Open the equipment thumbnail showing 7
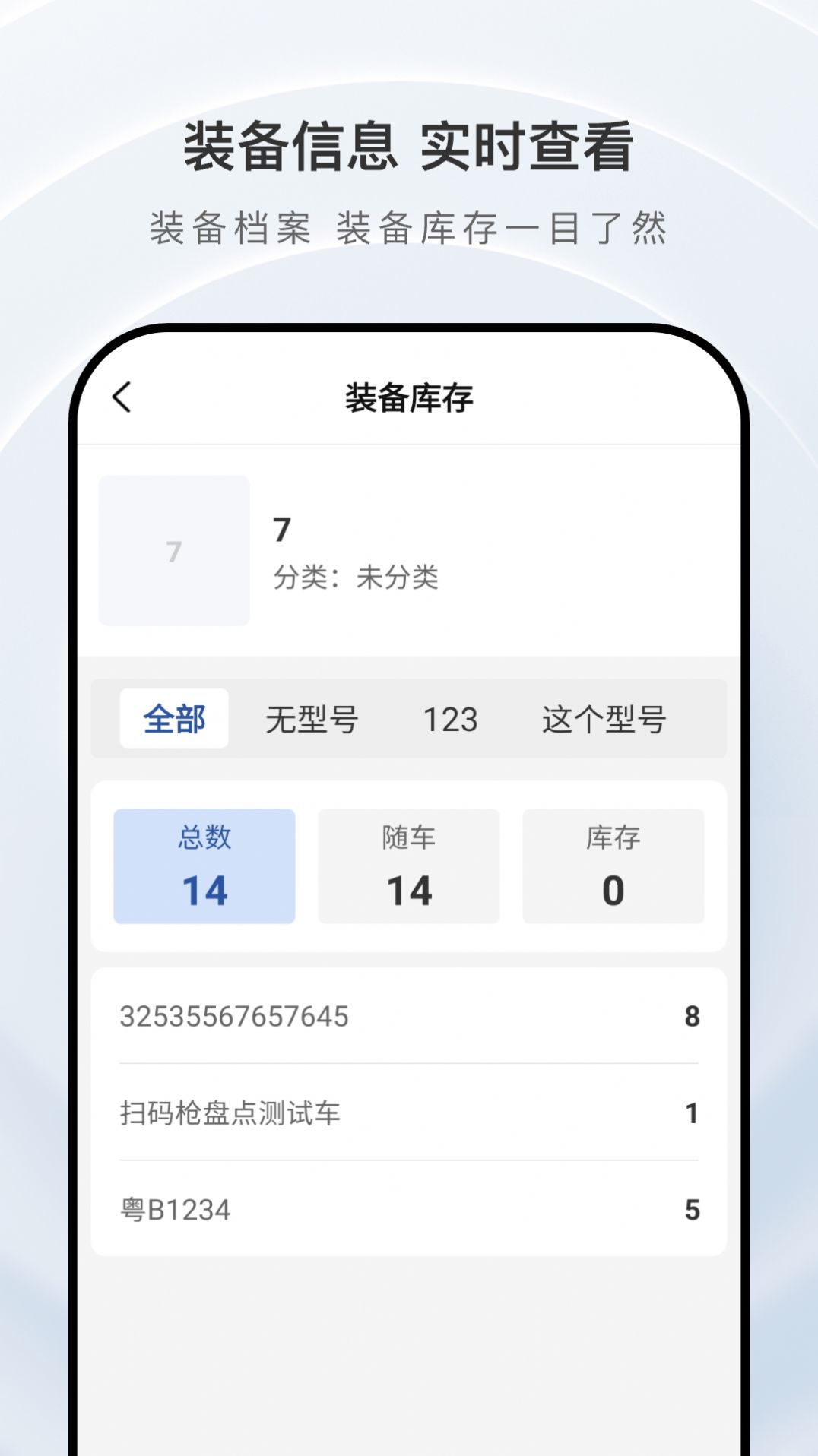 (173, 549)
